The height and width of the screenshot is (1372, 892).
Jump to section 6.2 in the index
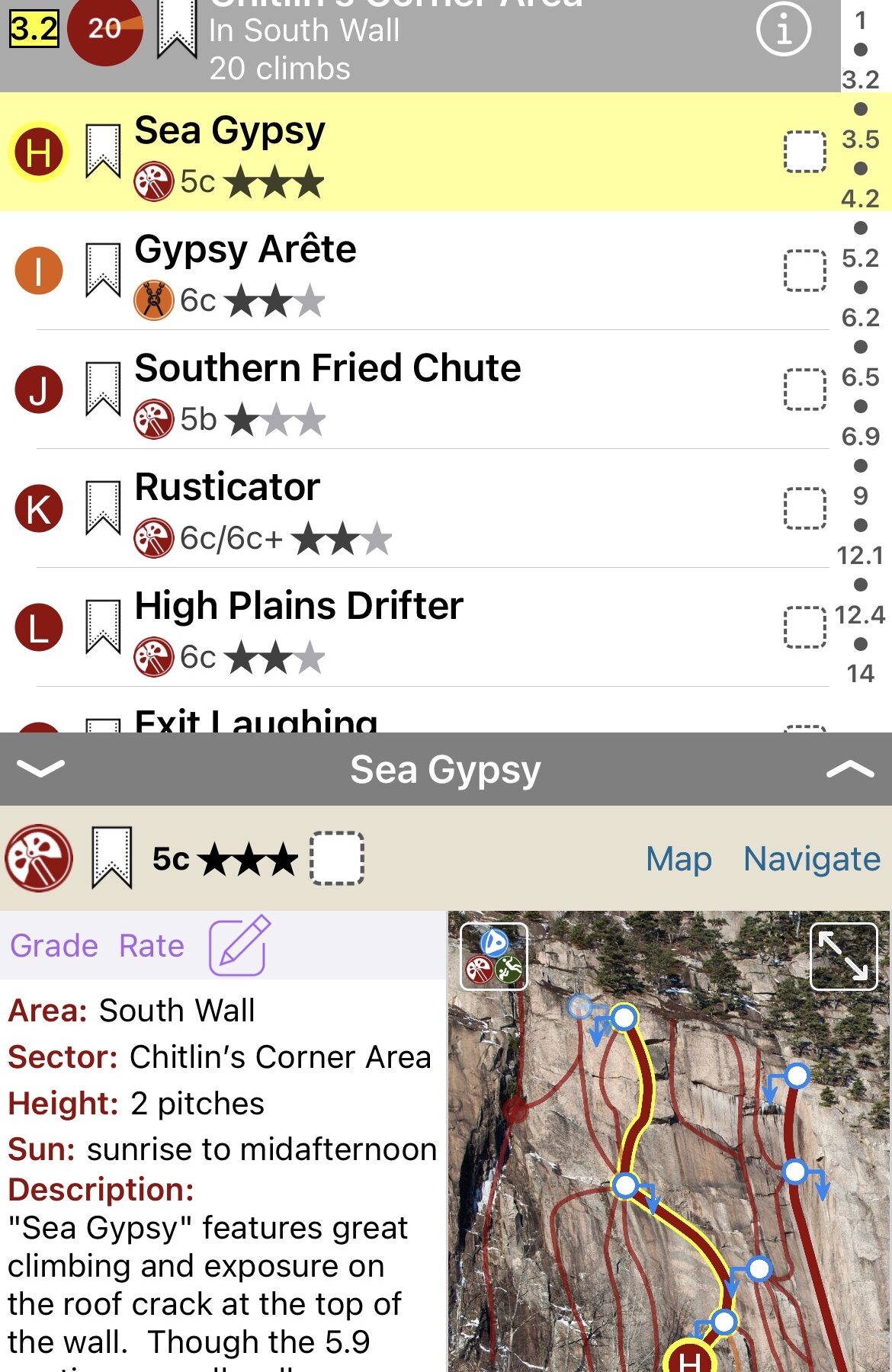click(x=860, y=318)
